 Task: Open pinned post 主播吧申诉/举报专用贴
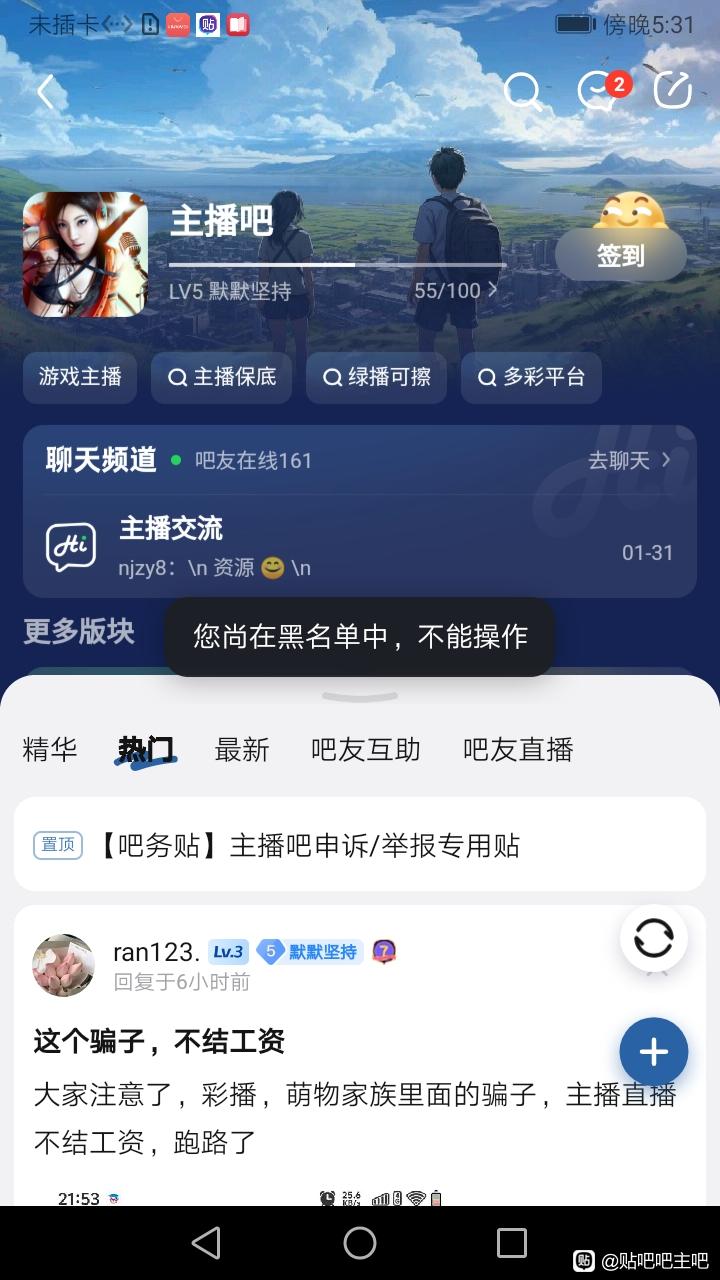[x=360, y=845]
